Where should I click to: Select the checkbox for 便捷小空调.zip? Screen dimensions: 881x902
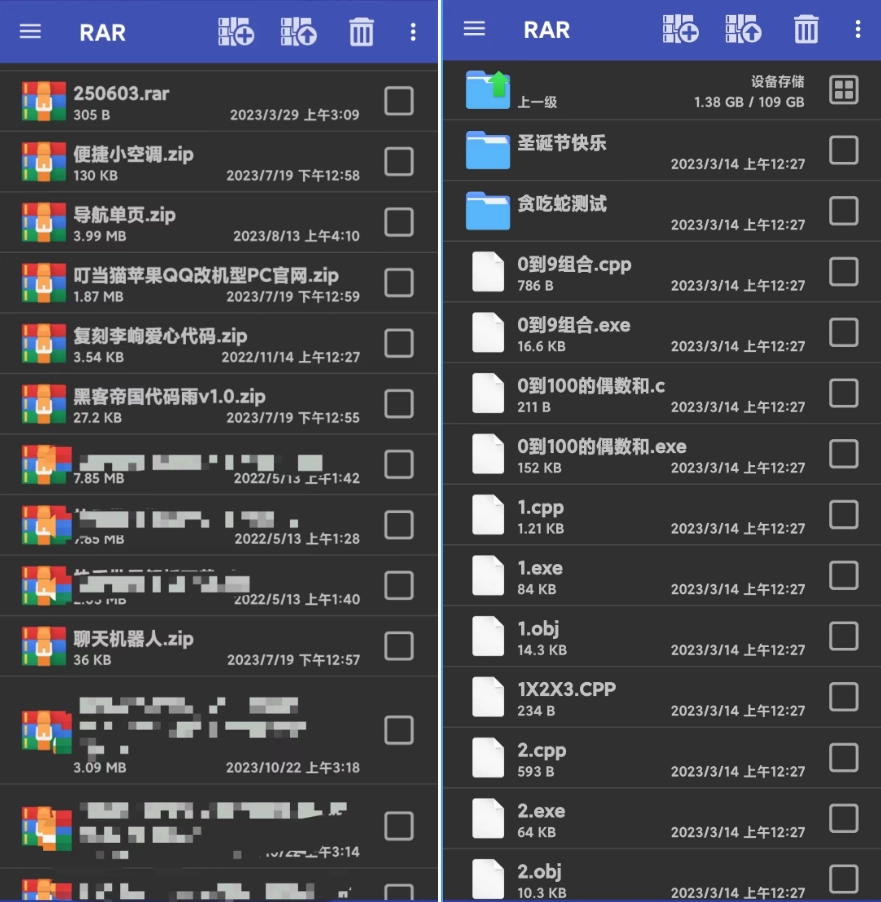(x=399, y=161)
